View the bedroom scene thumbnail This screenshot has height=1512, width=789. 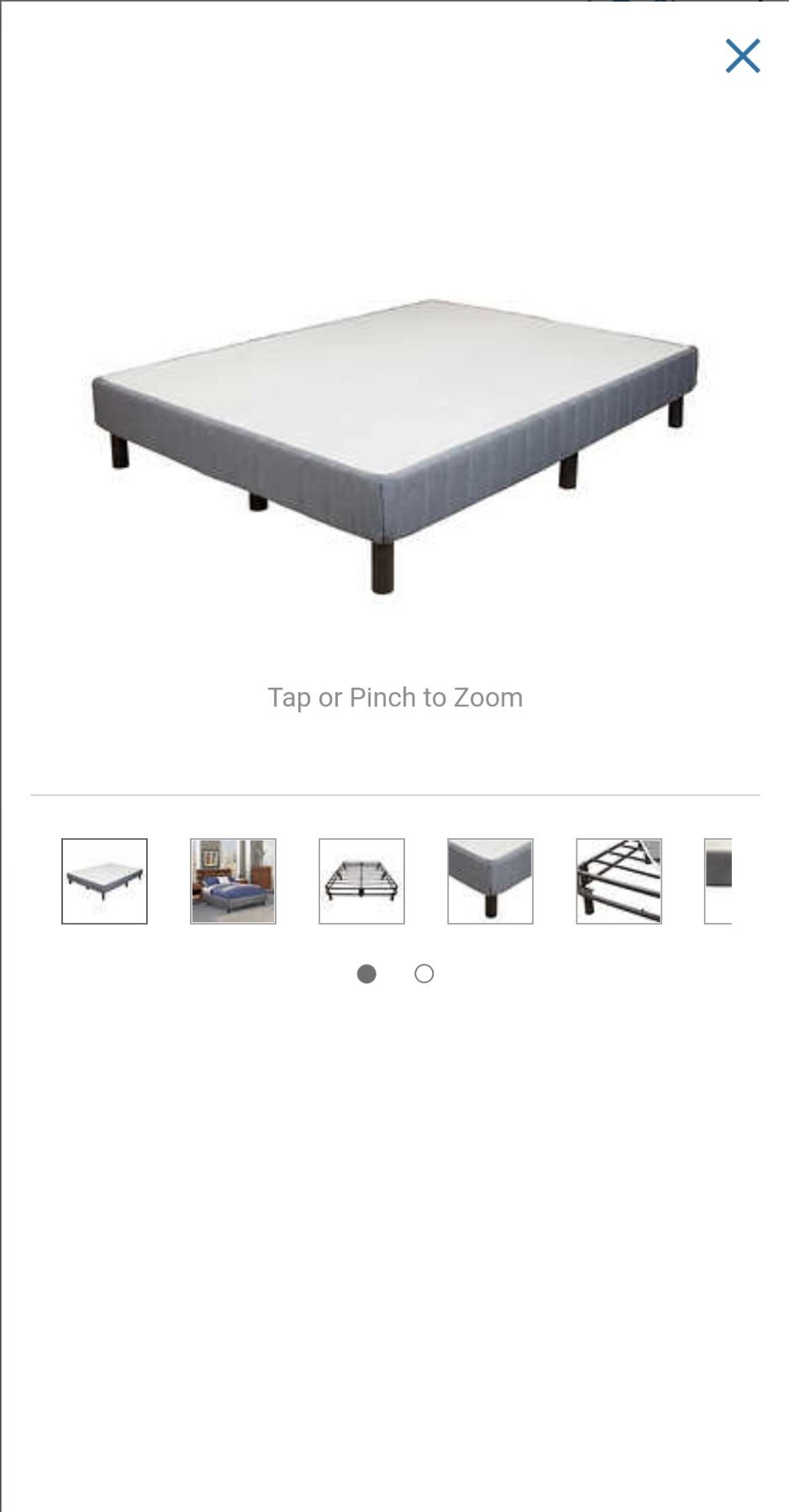click(x=233, y=881)
